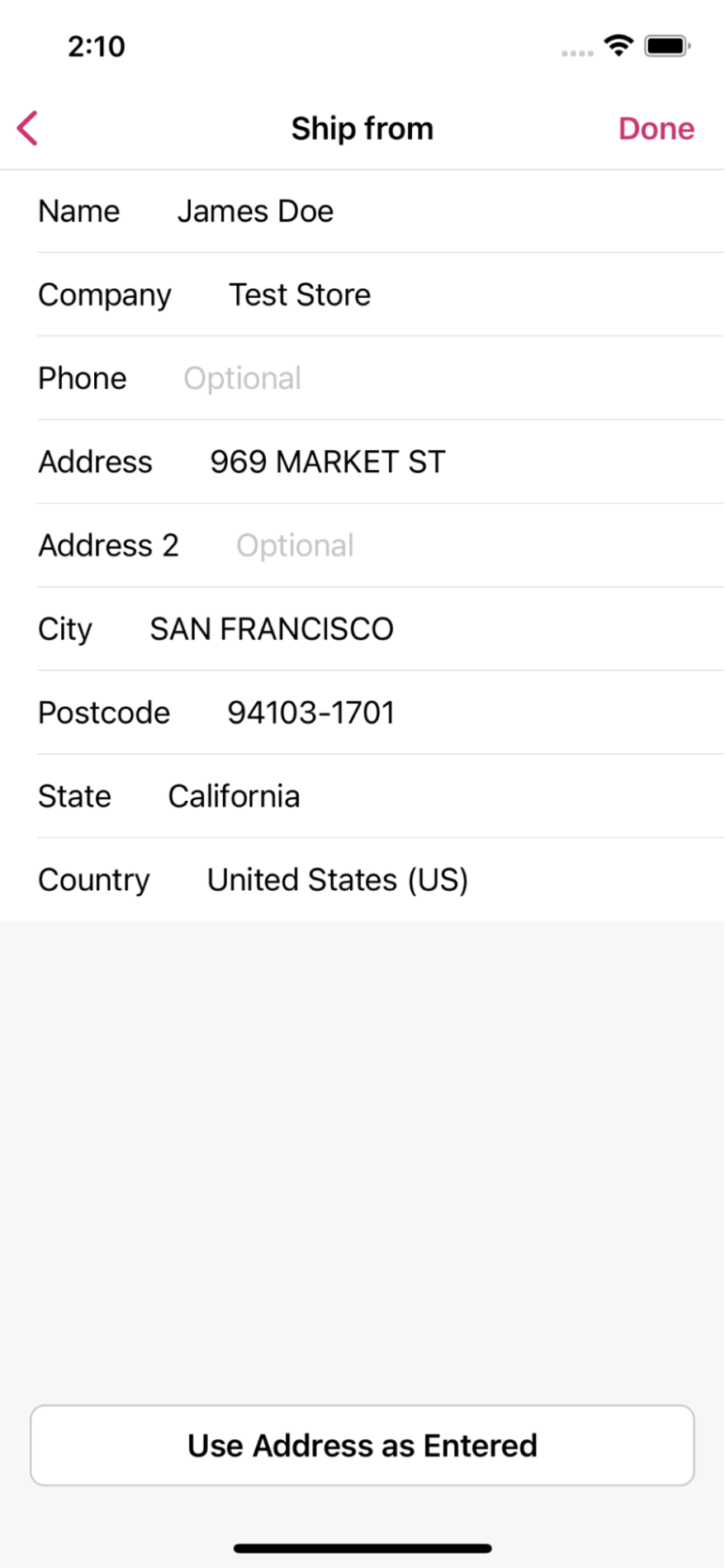
Task: Tap the battery indicator icon
Action: (665, 46)
